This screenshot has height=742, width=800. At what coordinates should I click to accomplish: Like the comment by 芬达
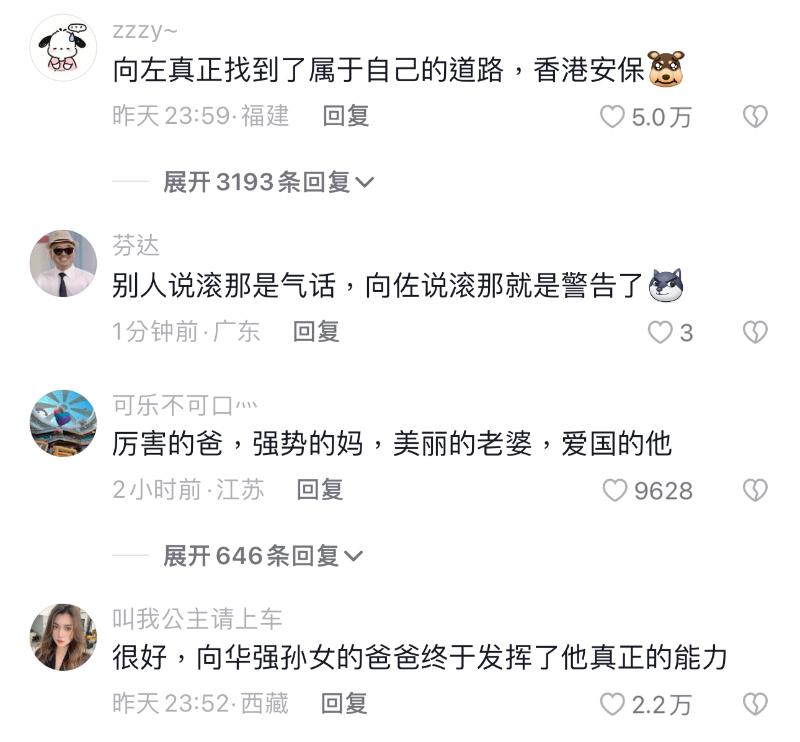pyautogui.click(x=660, y=332)
